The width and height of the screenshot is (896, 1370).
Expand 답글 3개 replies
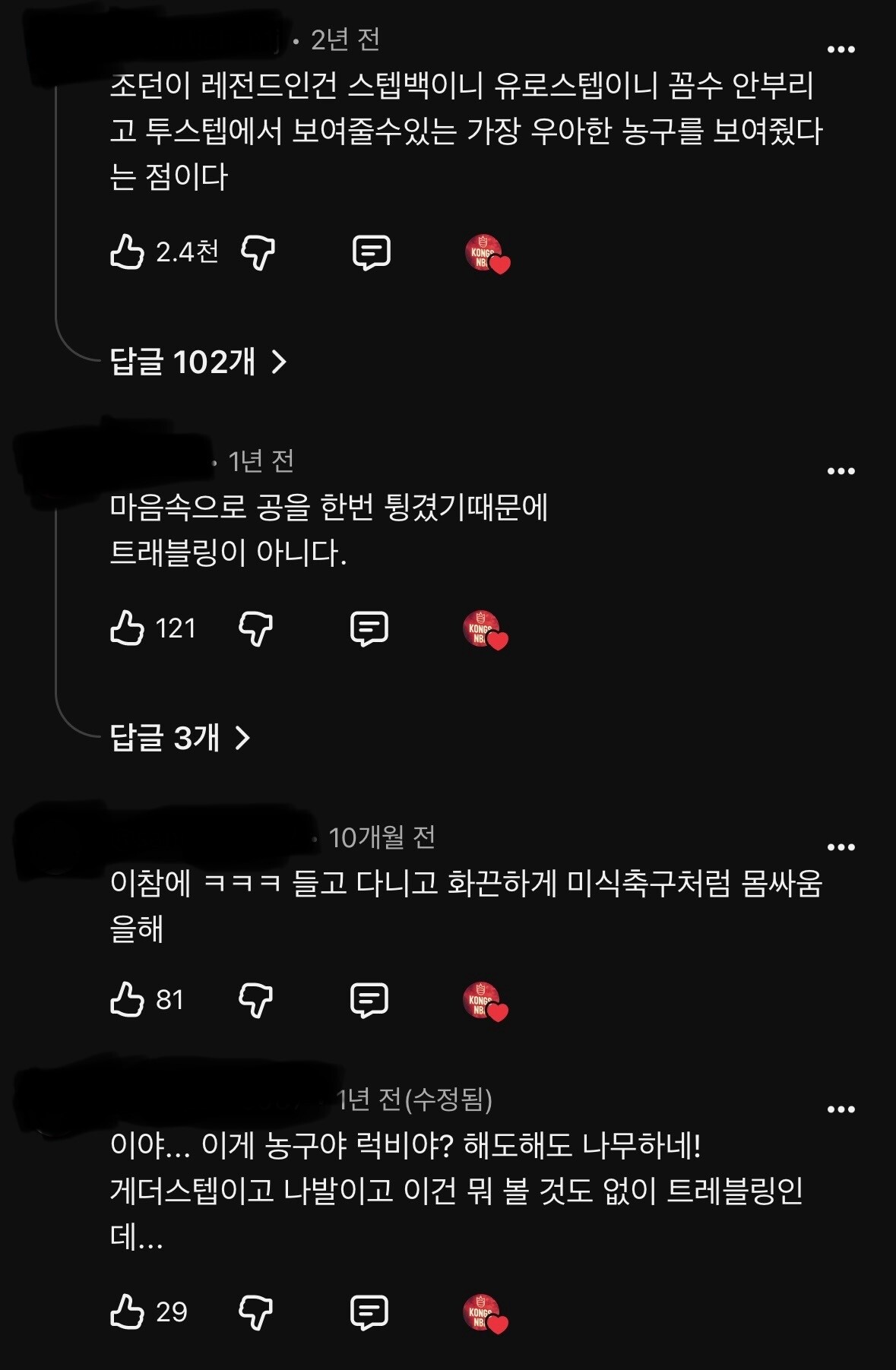click(180, 738)
